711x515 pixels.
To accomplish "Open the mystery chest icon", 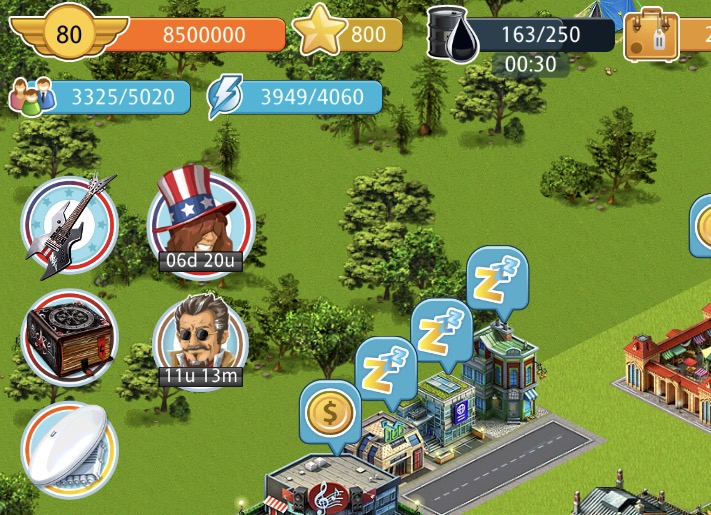I will (69, 336).
